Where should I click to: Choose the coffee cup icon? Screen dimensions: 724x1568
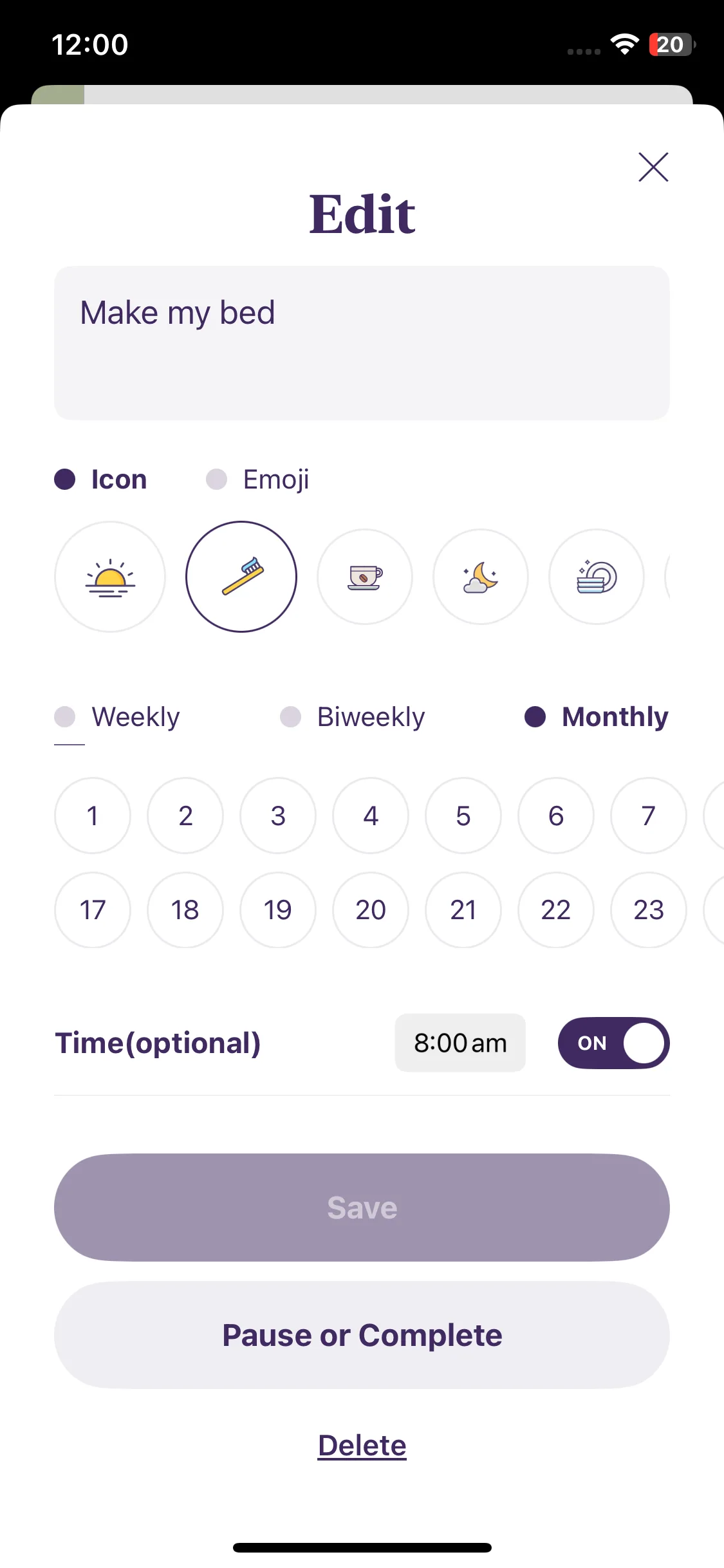click(x=365, y=577)
